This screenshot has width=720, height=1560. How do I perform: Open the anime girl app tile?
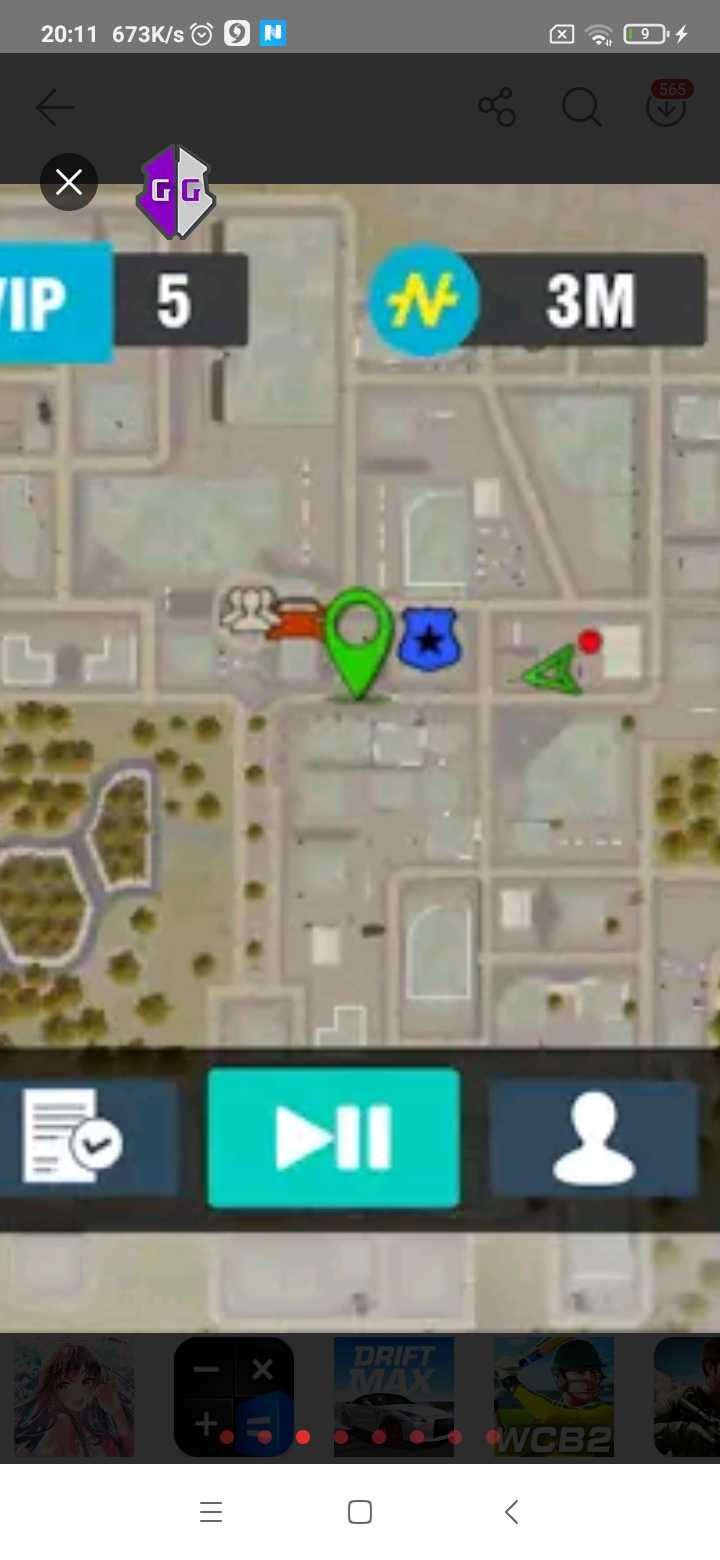74,1397
